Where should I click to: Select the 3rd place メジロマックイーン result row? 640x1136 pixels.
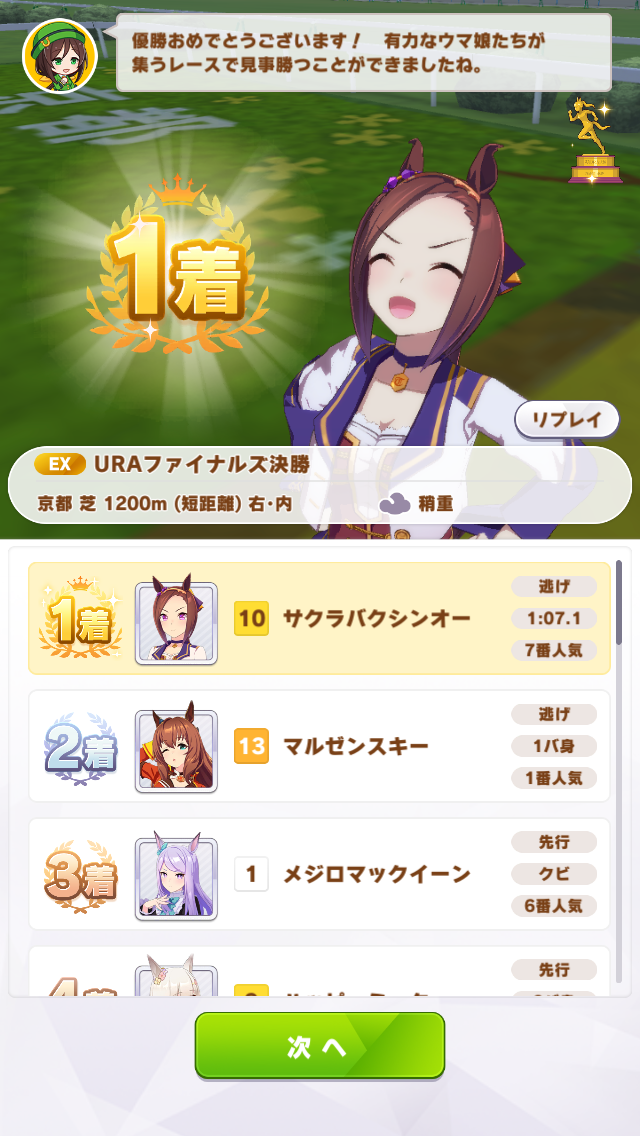(319, 874)
